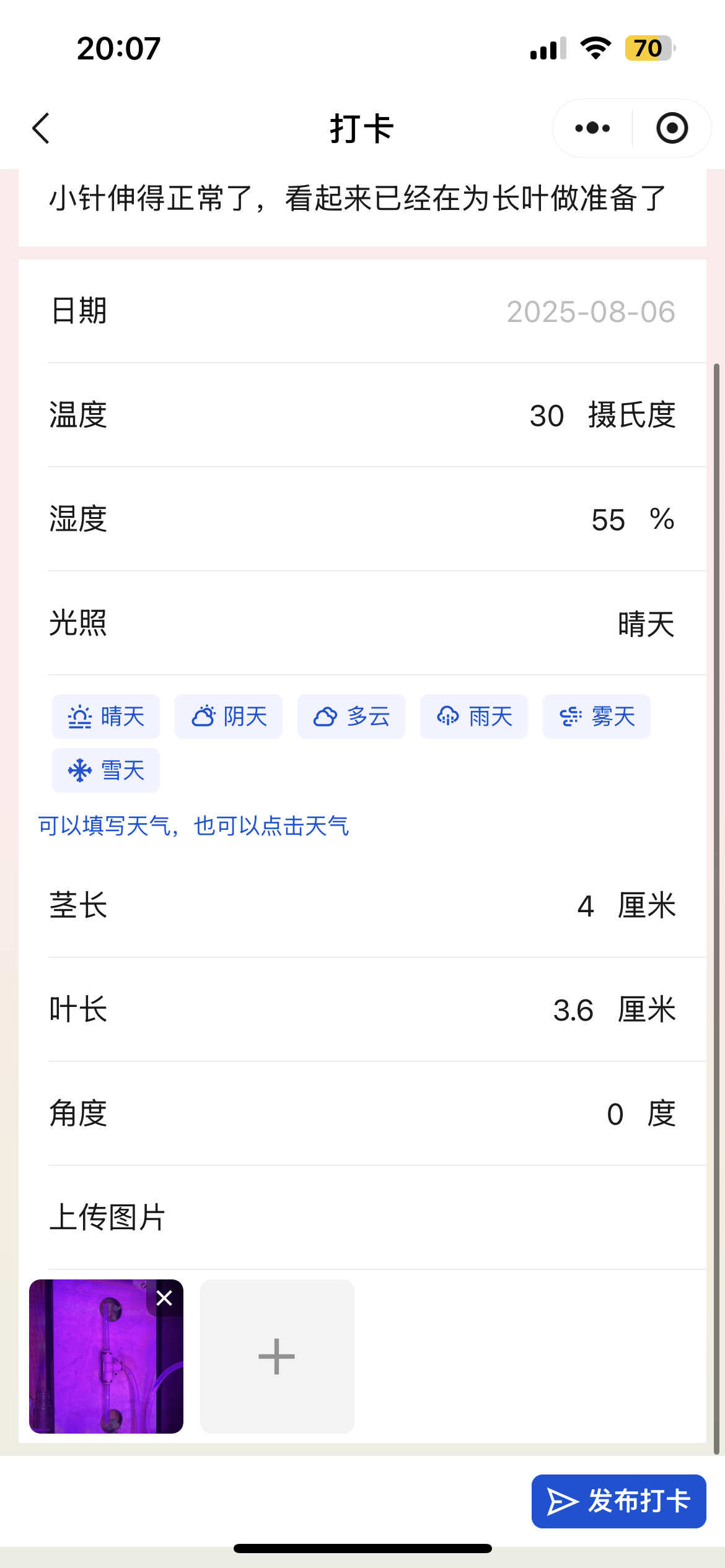
Task: Publish with the 发布打卡 button
Action: [618, 1501]
